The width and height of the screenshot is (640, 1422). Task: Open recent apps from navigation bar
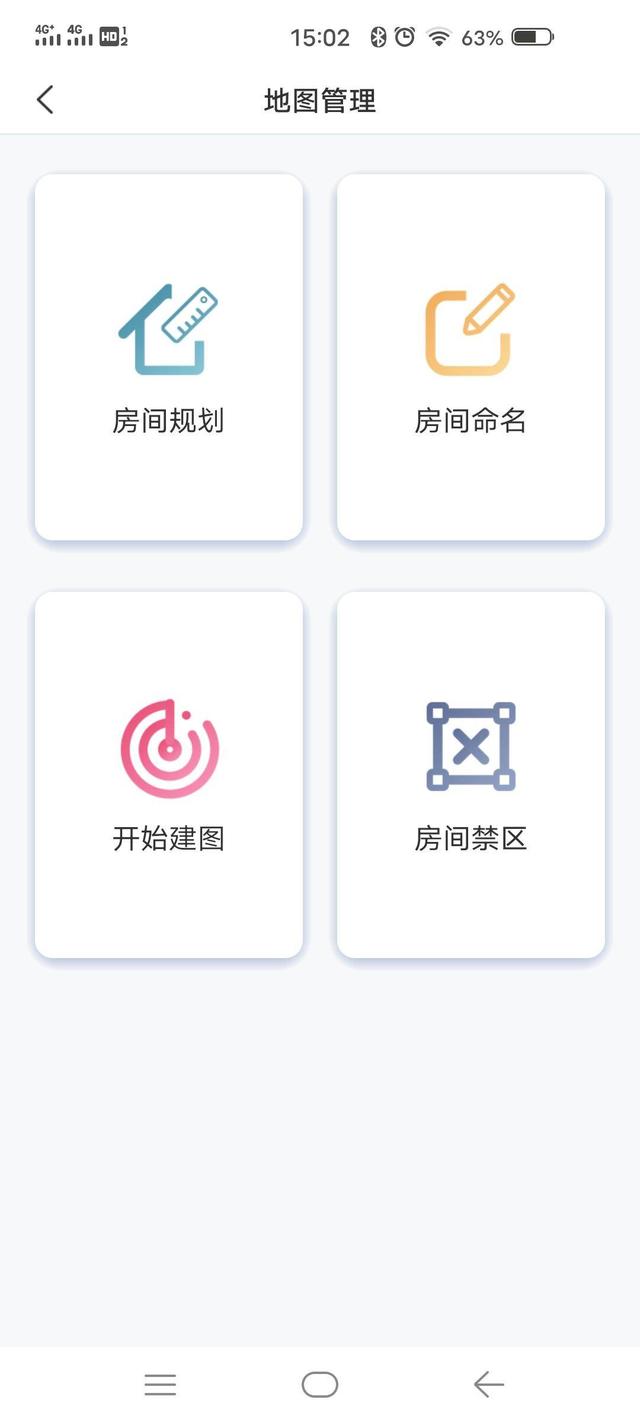[160, 1384]
